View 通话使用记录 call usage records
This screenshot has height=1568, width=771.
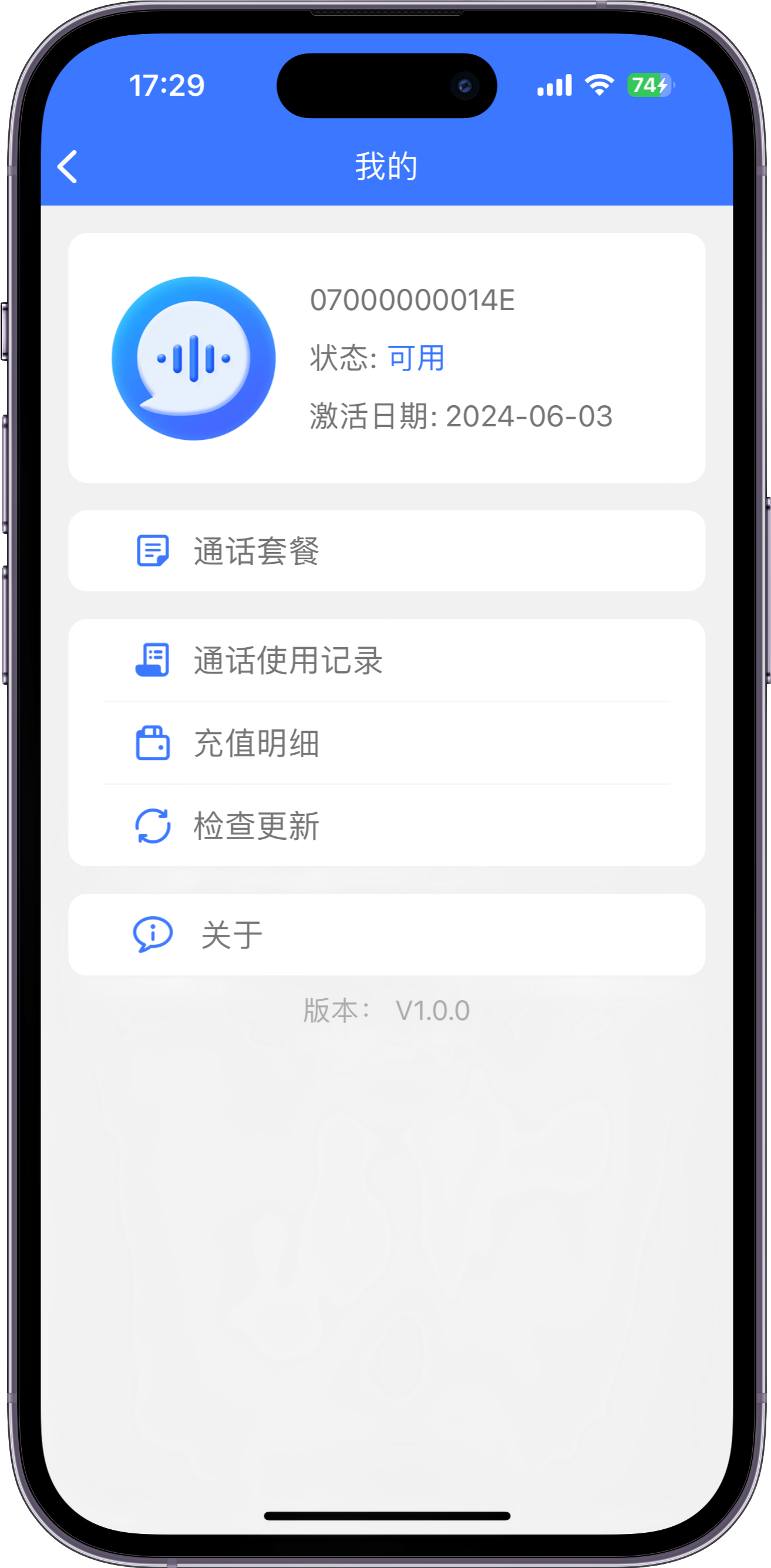386,661
